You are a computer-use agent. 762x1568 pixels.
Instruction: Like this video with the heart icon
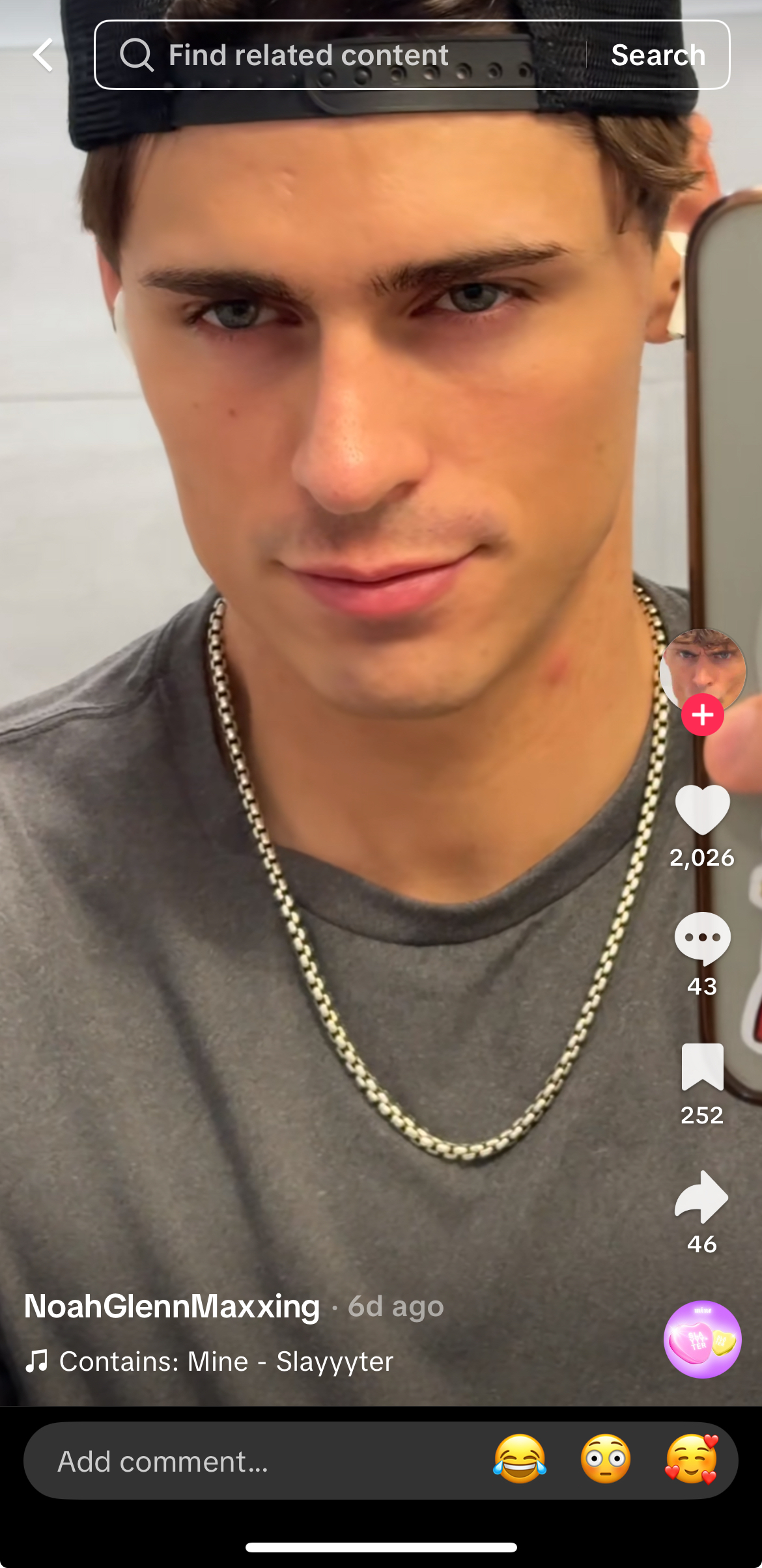702,809
